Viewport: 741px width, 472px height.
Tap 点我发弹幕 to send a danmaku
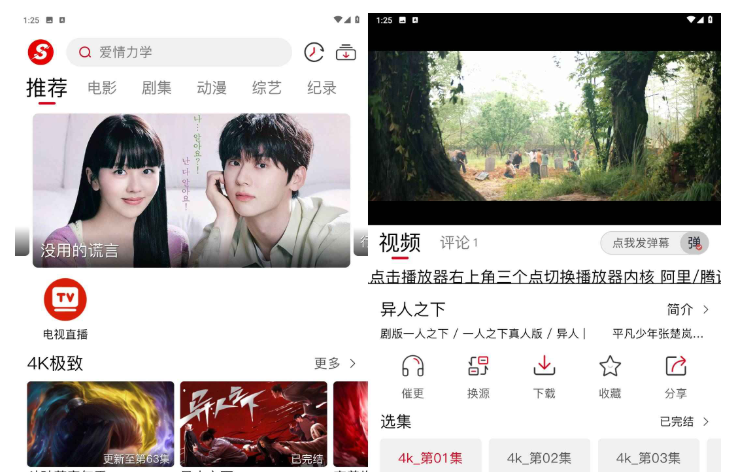[641, 243]
